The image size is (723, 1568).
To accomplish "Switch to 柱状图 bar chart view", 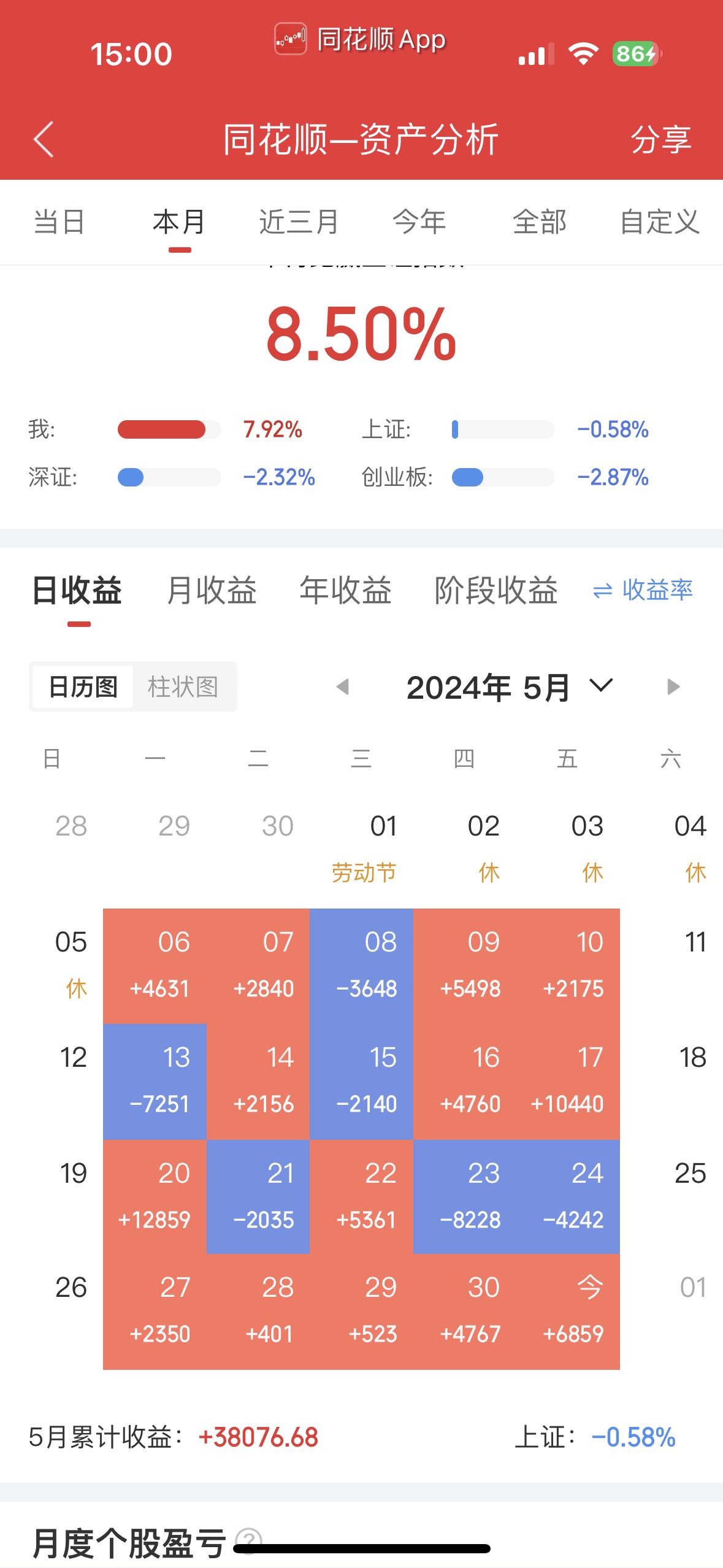I will [183, 686].
